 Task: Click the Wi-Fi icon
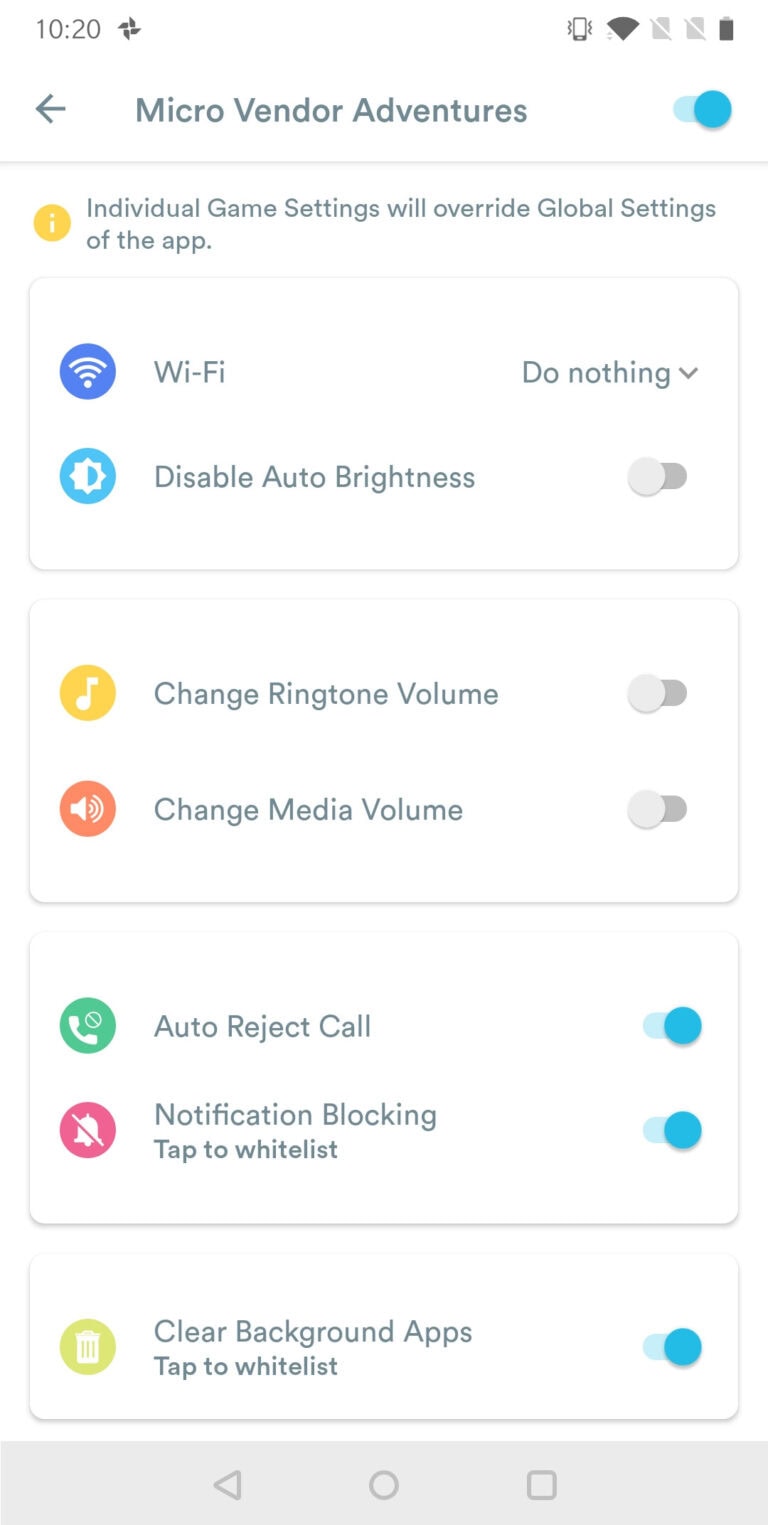pyautogui.click(x=88, y=371)
